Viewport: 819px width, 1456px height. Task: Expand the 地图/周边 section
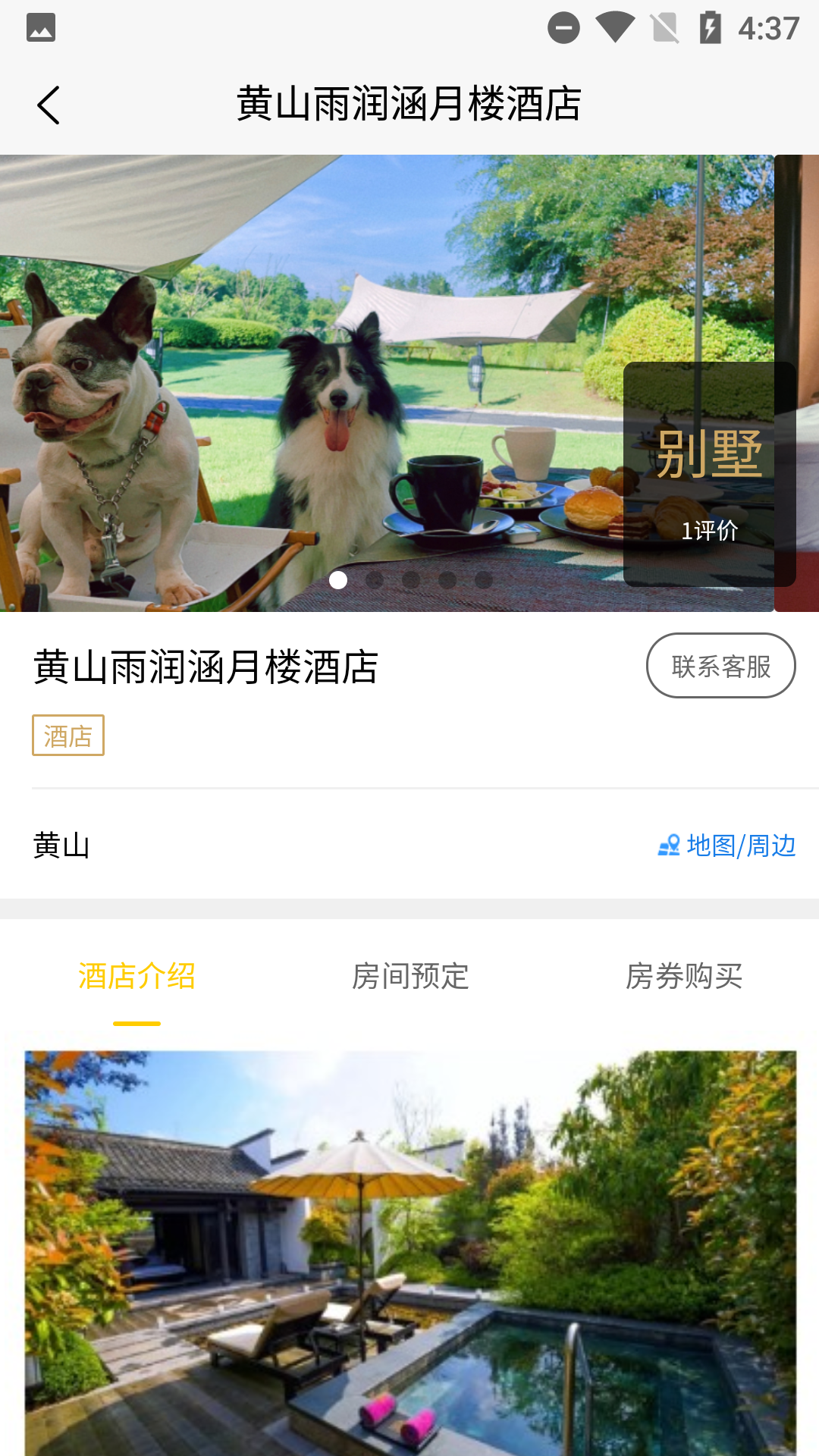click(x=742, y=844)
